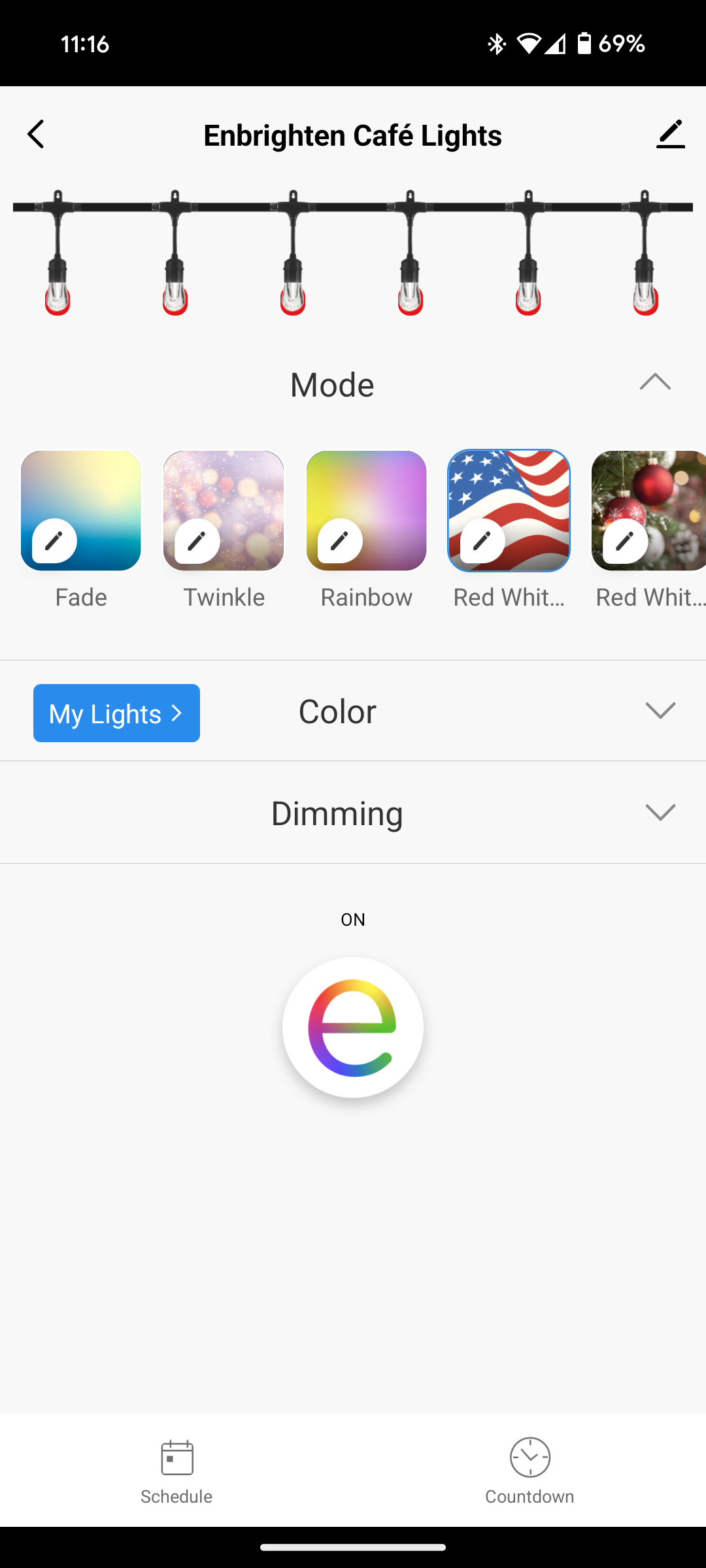Select the Christmas ornaments mode tile
Viewport: 706px width, 1568px height.
coord(648,510)
